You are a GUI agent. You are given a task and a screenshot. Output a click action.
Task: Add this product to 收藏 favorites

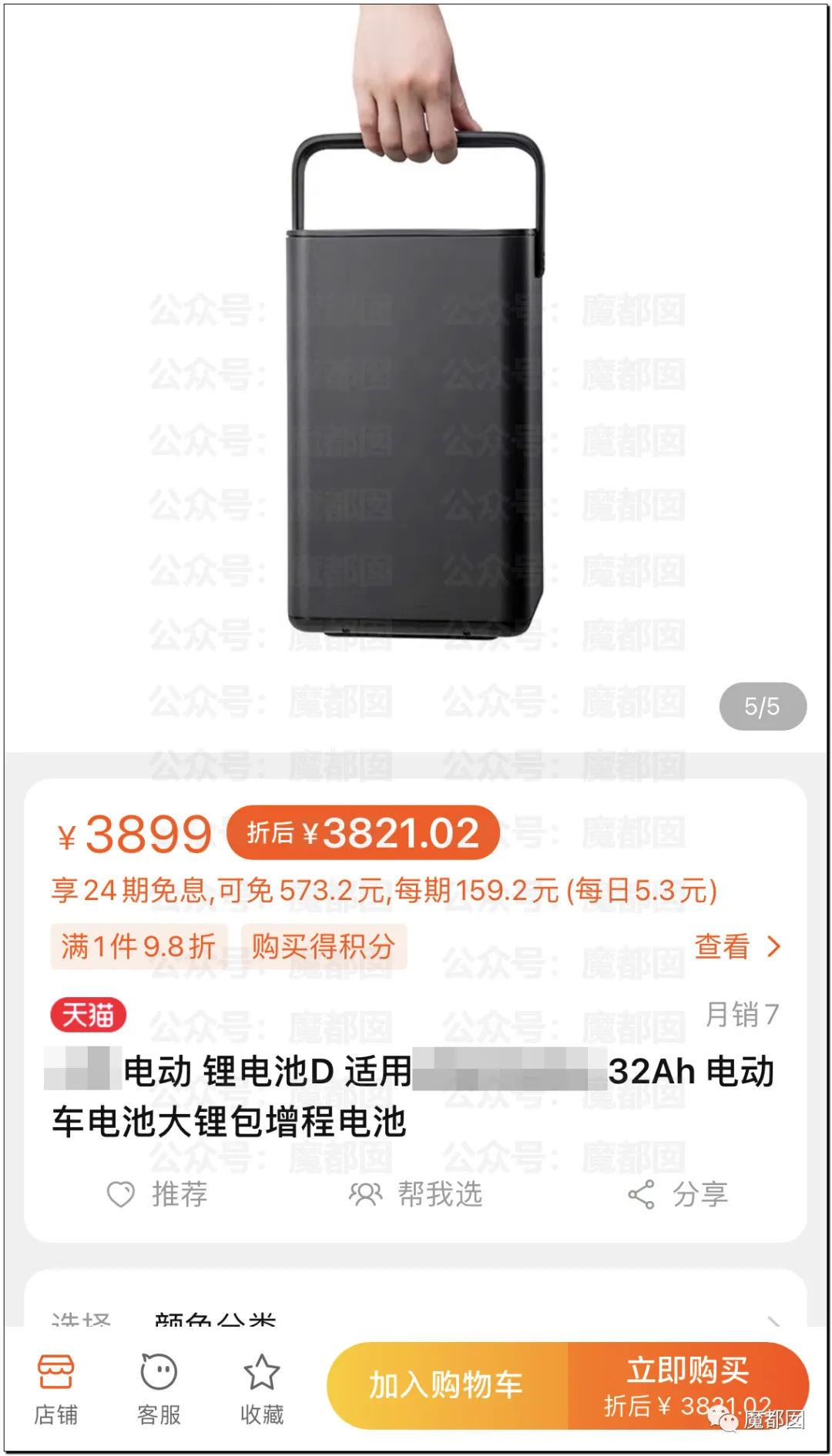[262, 1390]
